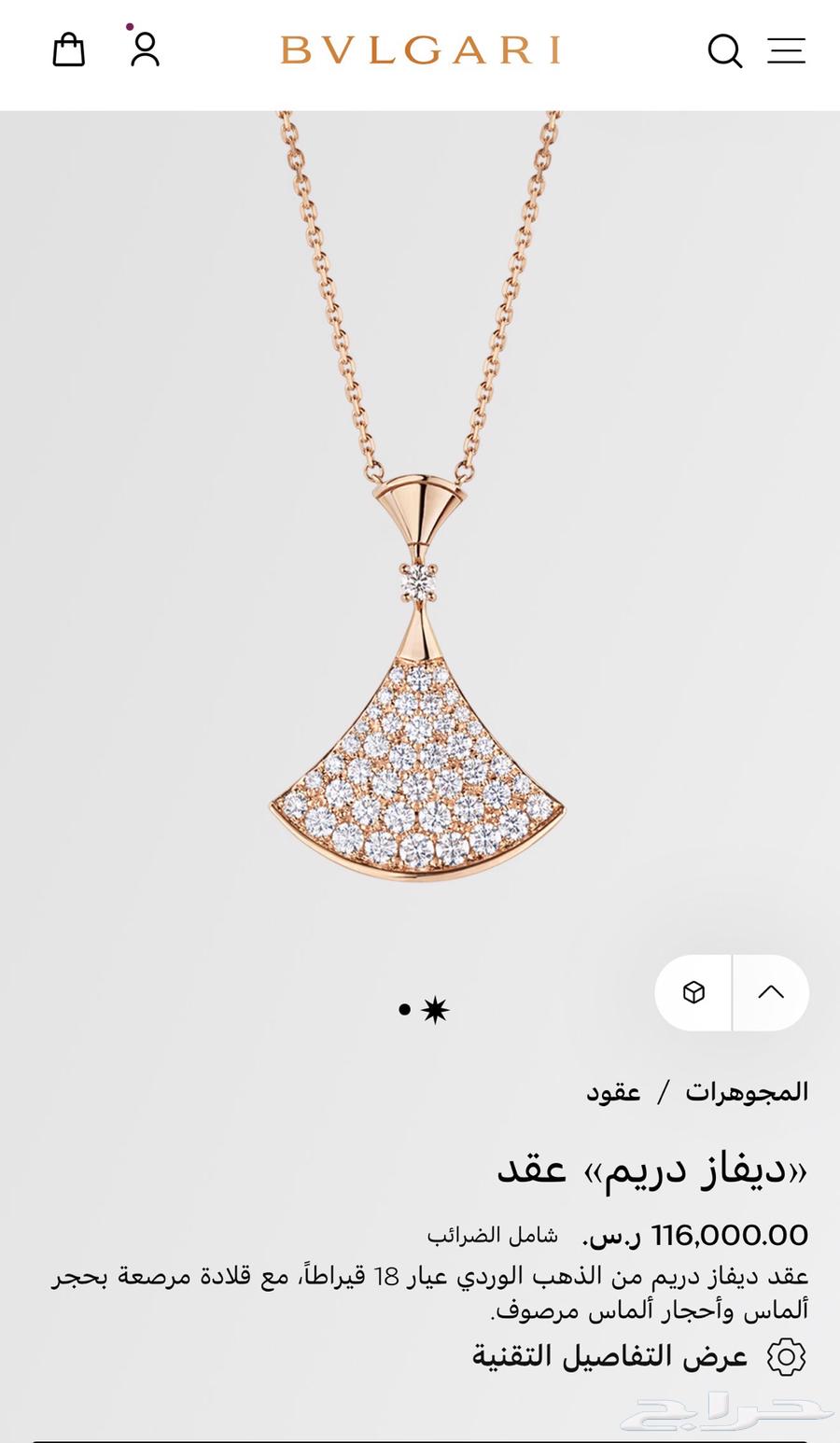Open the shopping bag
The image size is (840, 1443).
point(68,50)
